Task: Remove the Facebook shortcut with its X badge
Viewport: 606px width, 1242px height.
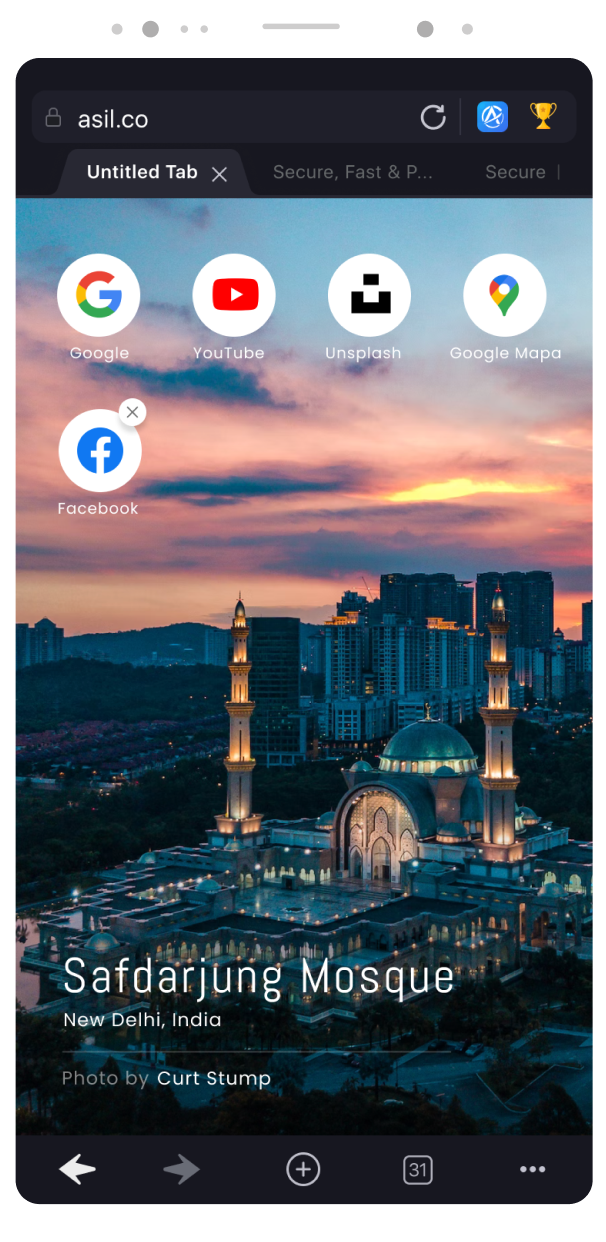Action: [132, 412]
